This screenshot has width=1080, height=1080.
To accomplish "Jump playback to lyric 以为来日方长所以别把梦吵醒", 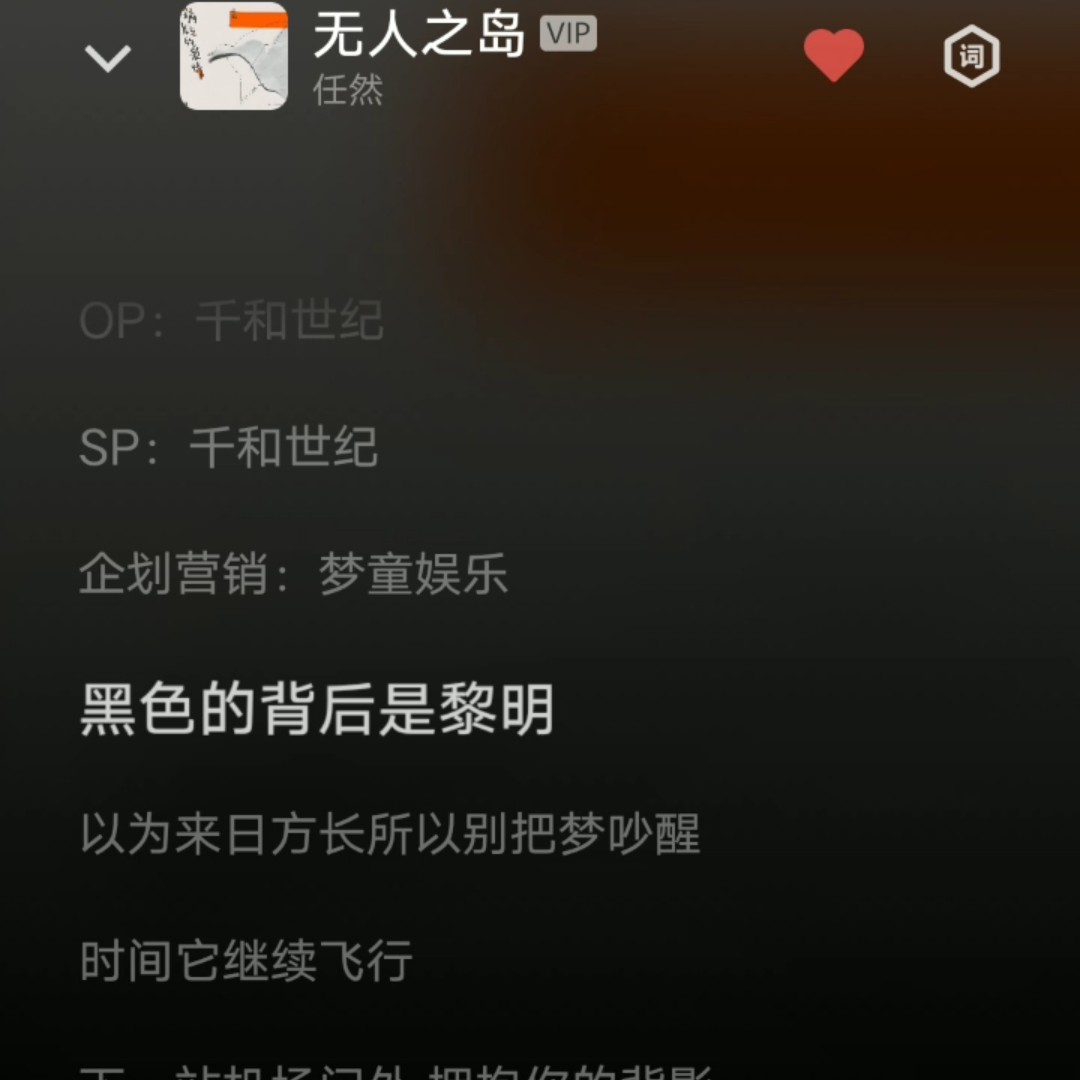I will 390,835.
